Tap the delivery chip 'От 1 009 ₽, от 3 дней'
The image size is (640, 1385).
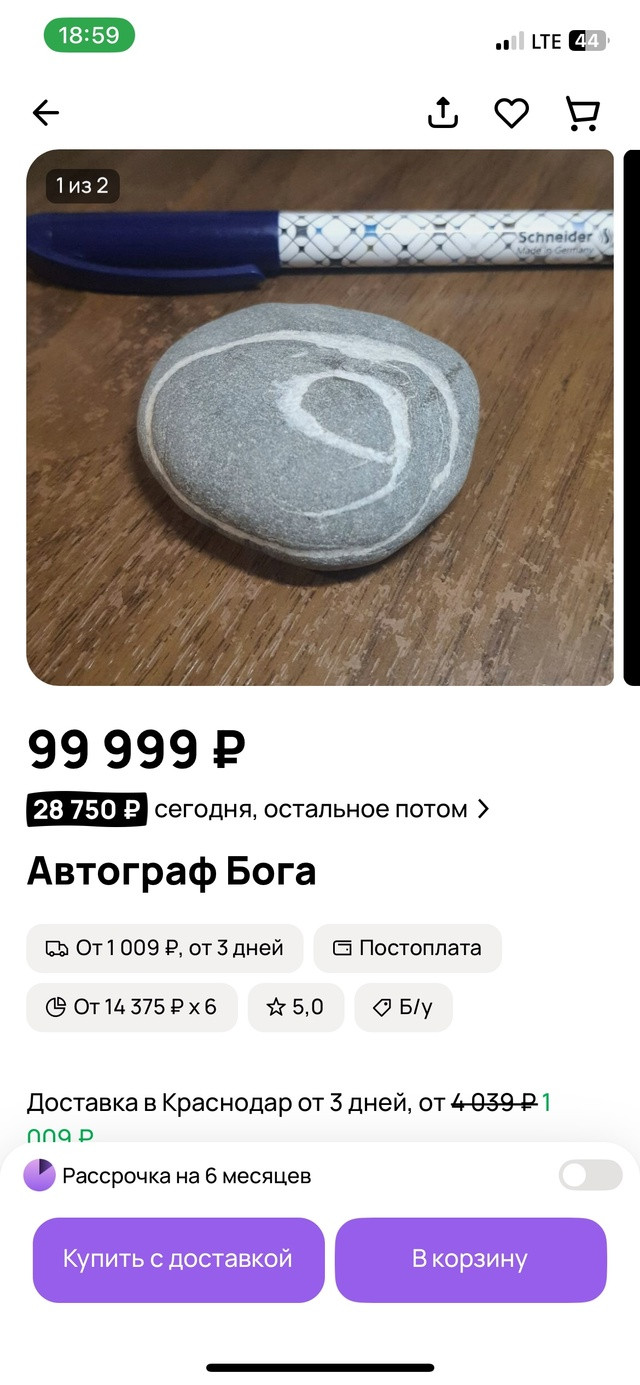[x=165, y=948]
